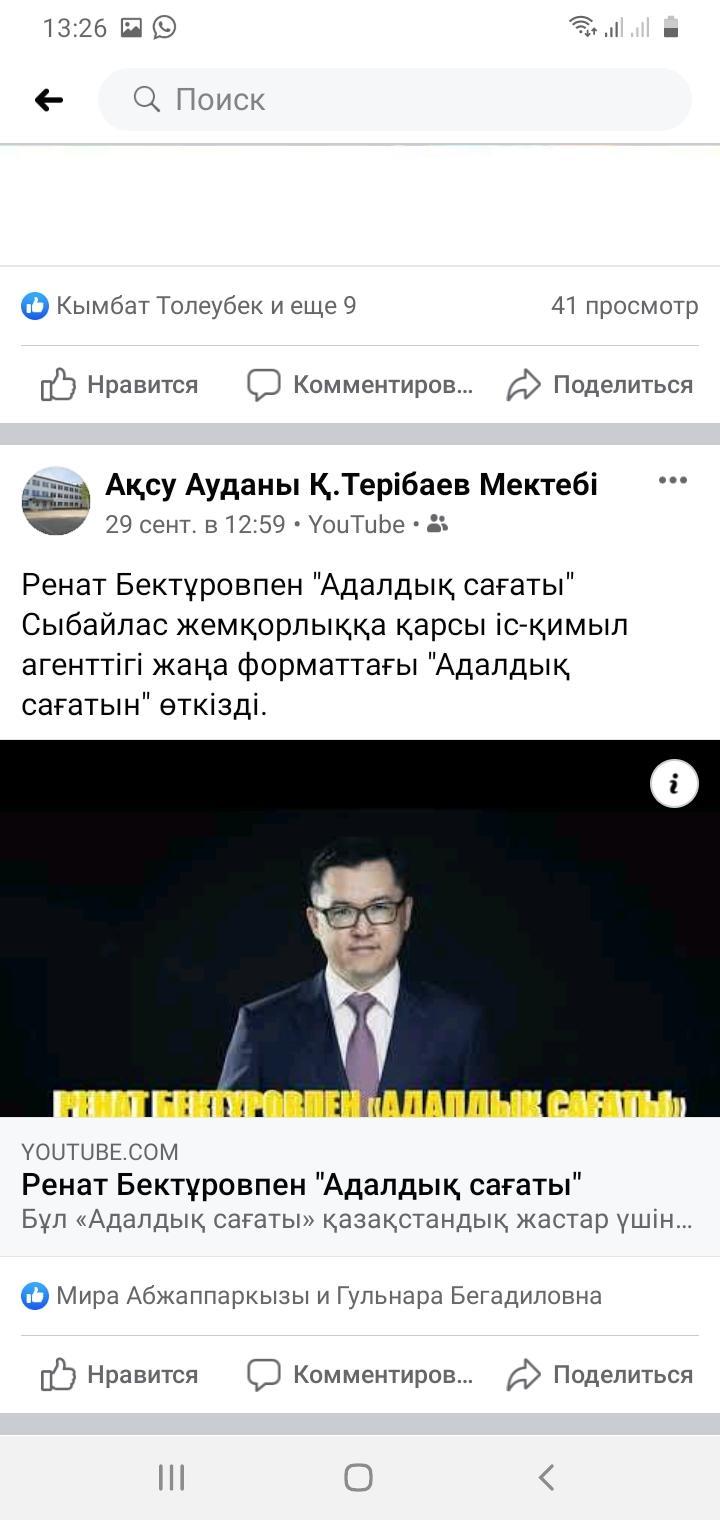
Task: Share the post with 41 просмотр
Action: [x=599, y=385]
